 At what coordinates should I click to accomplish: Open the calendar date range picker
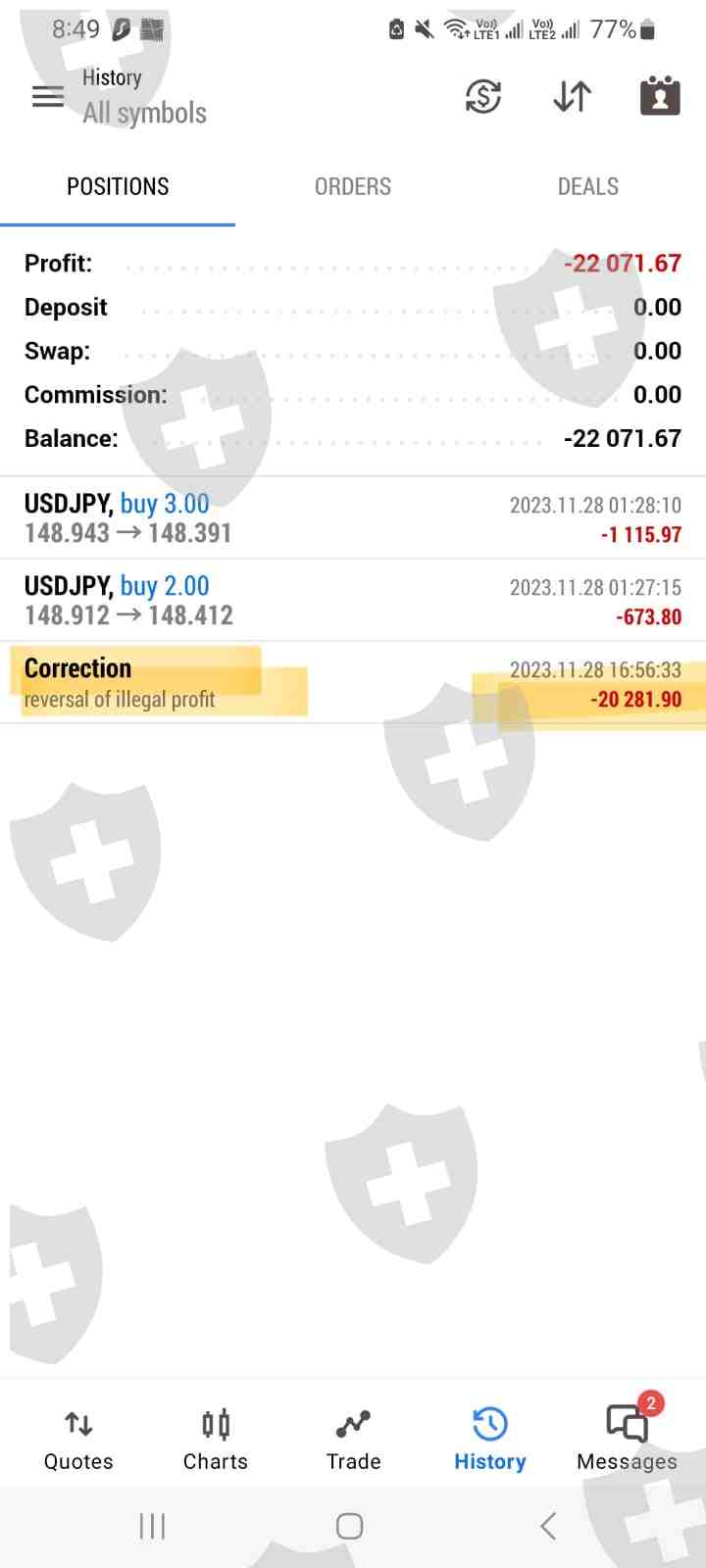(660, 96)
